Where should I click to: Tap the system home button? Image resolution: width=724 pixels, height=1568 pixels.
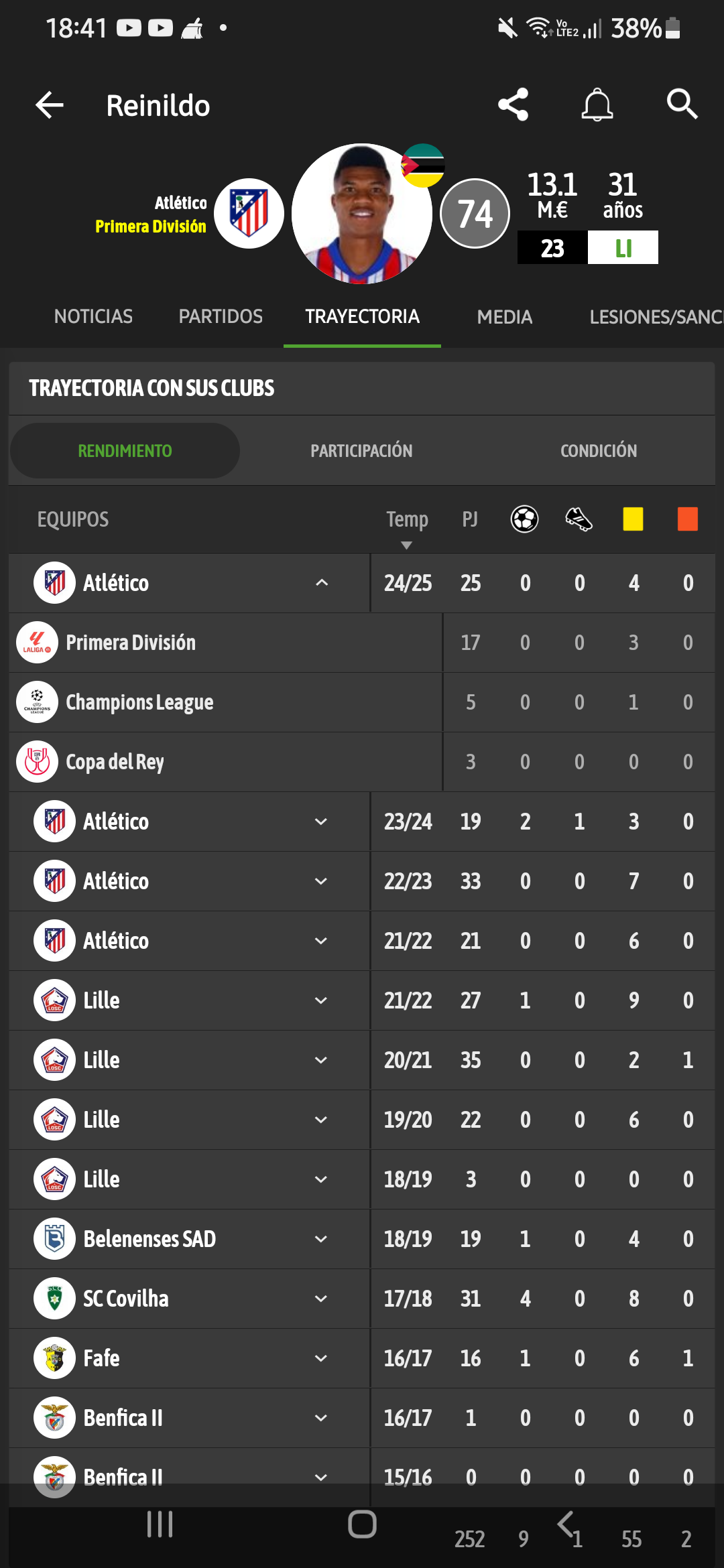click(362, 1524)
